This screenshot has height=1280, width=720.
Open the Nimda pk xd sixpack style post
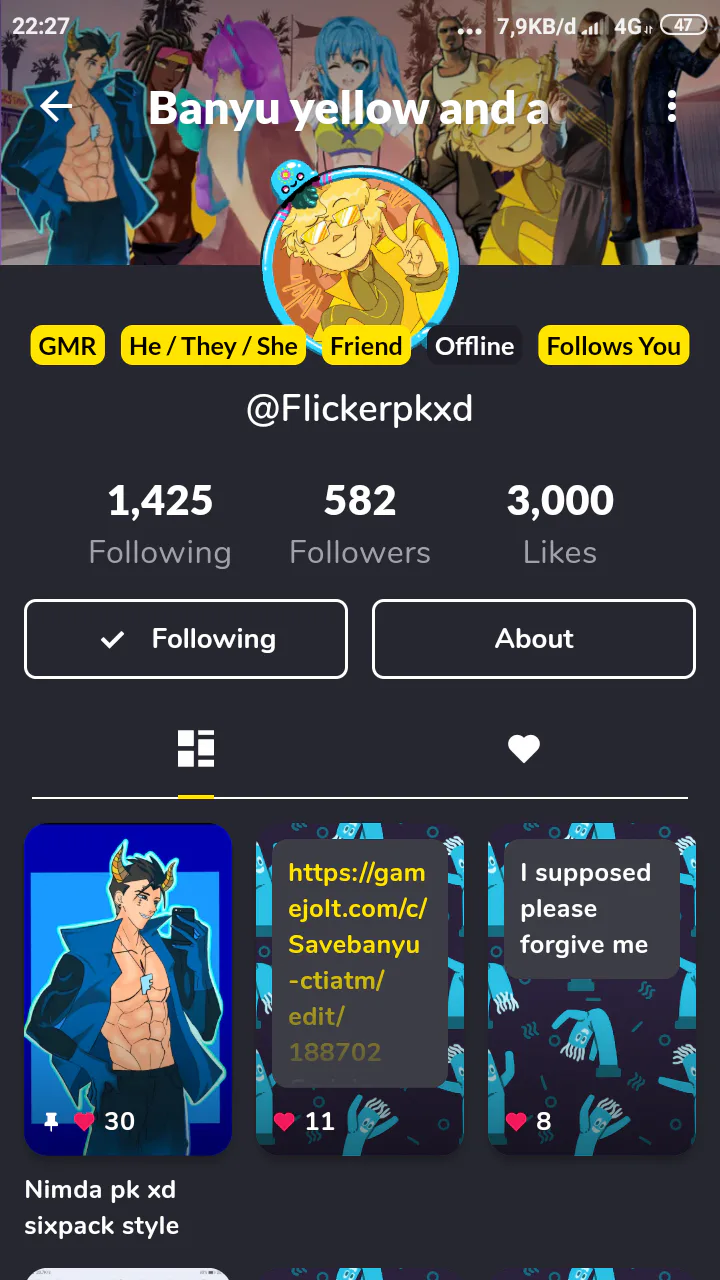pos(128,988)
